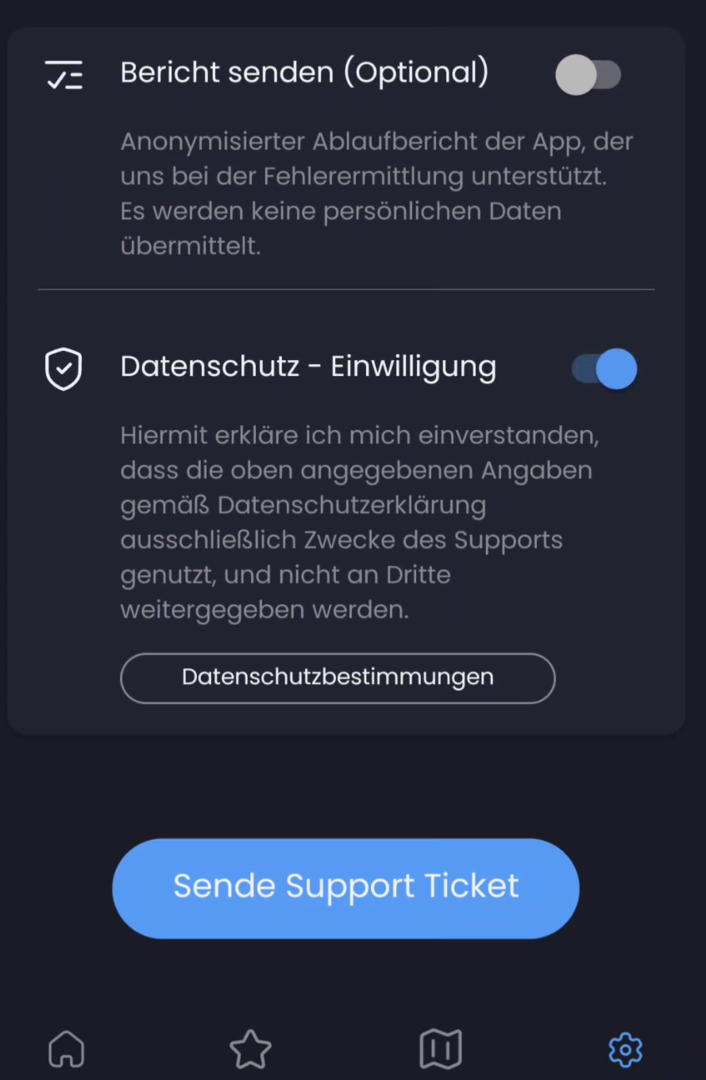Switch to the favorites star tab
The width and height of the screenshot is (706, 1080).
click(x=250, y=1049)
